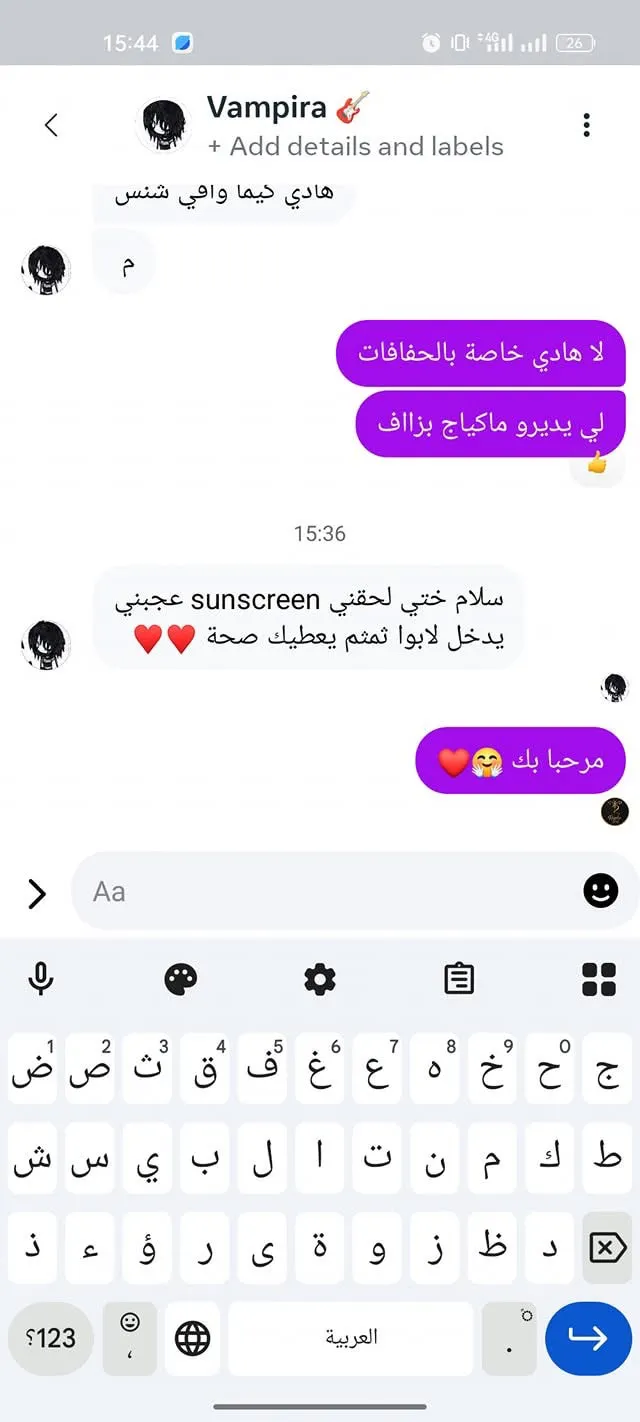This screenshot has width=640, height=1422.
Task: Open the keyboard clipboard
Action: click(459, 979)
